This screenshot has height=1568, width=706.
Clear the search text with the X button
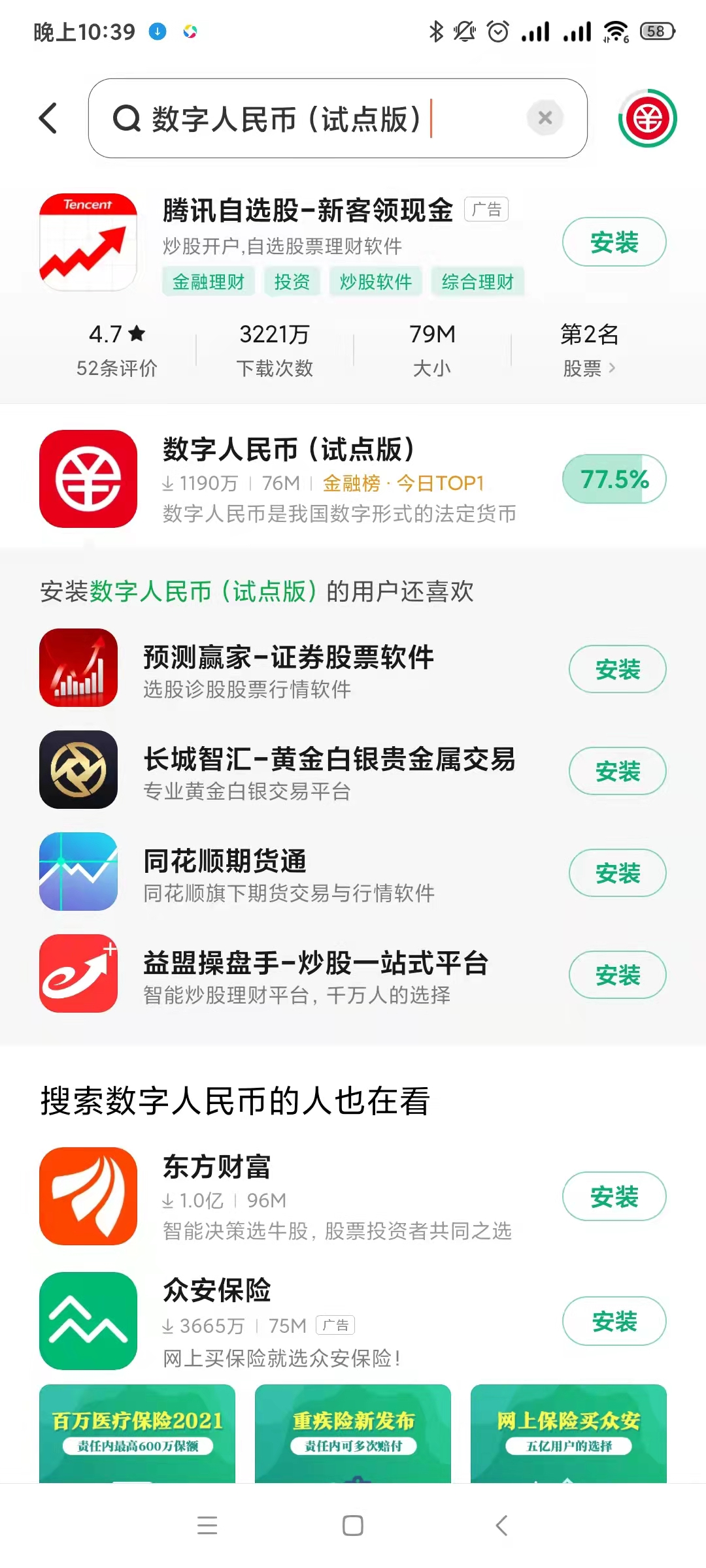point(545,118)
